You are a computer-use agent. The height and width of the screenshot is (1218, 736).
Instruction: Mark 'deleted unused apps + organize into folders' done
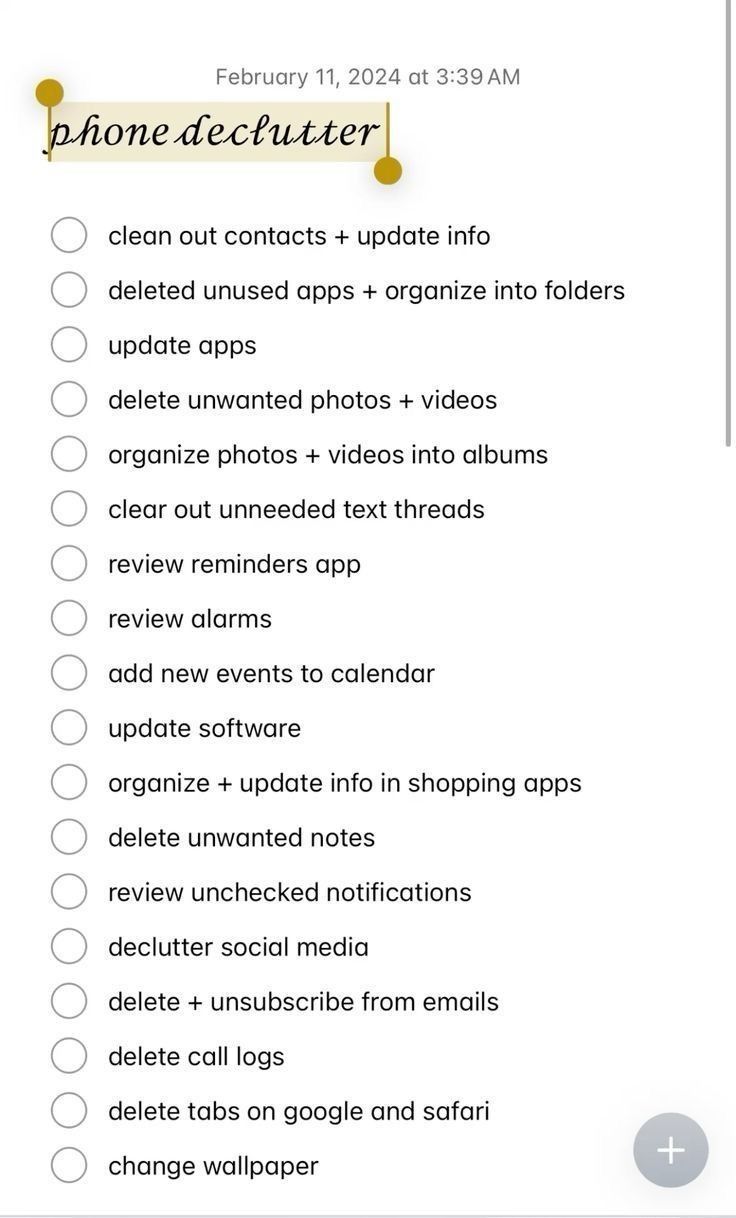tap(69, 289)
